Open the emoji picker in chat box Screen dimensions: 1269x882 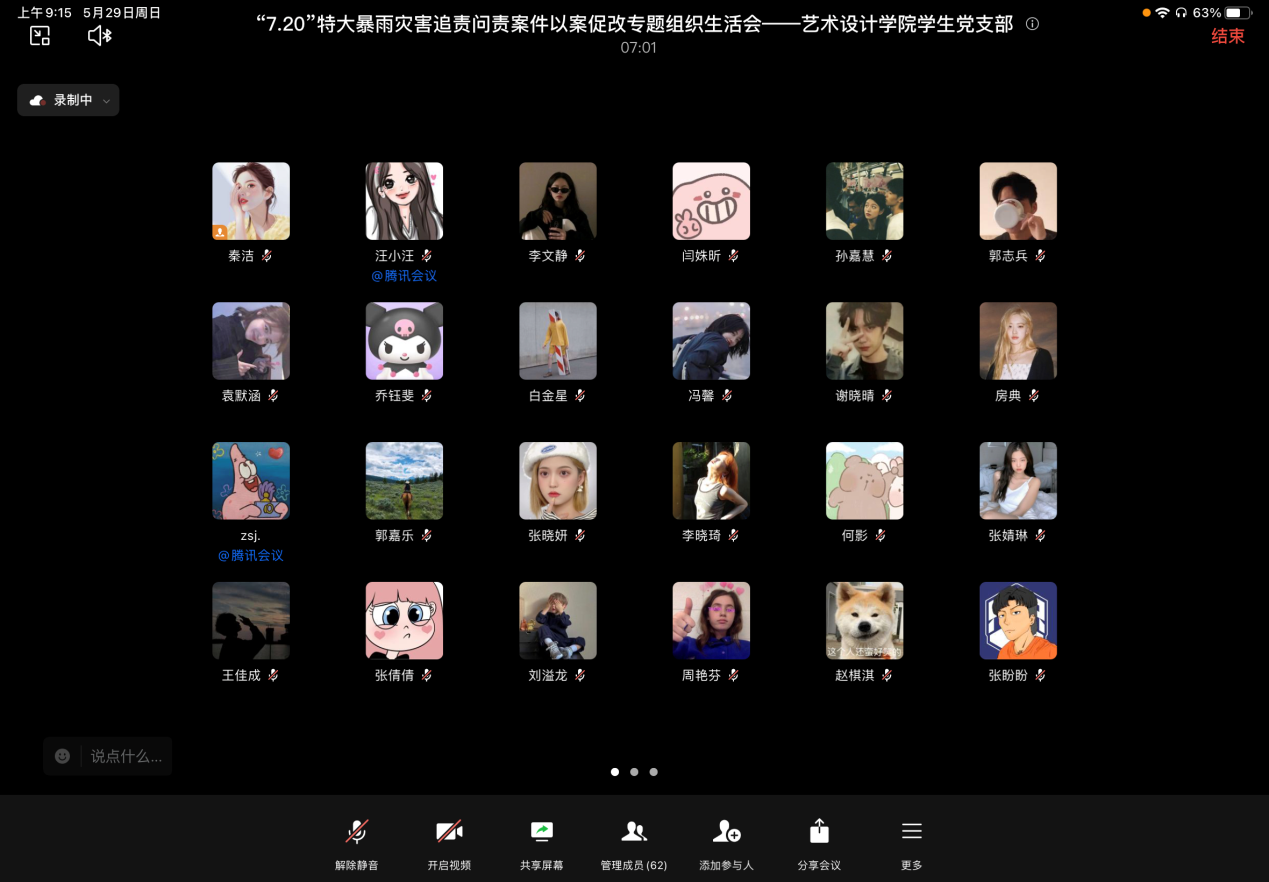click(62, 757)
